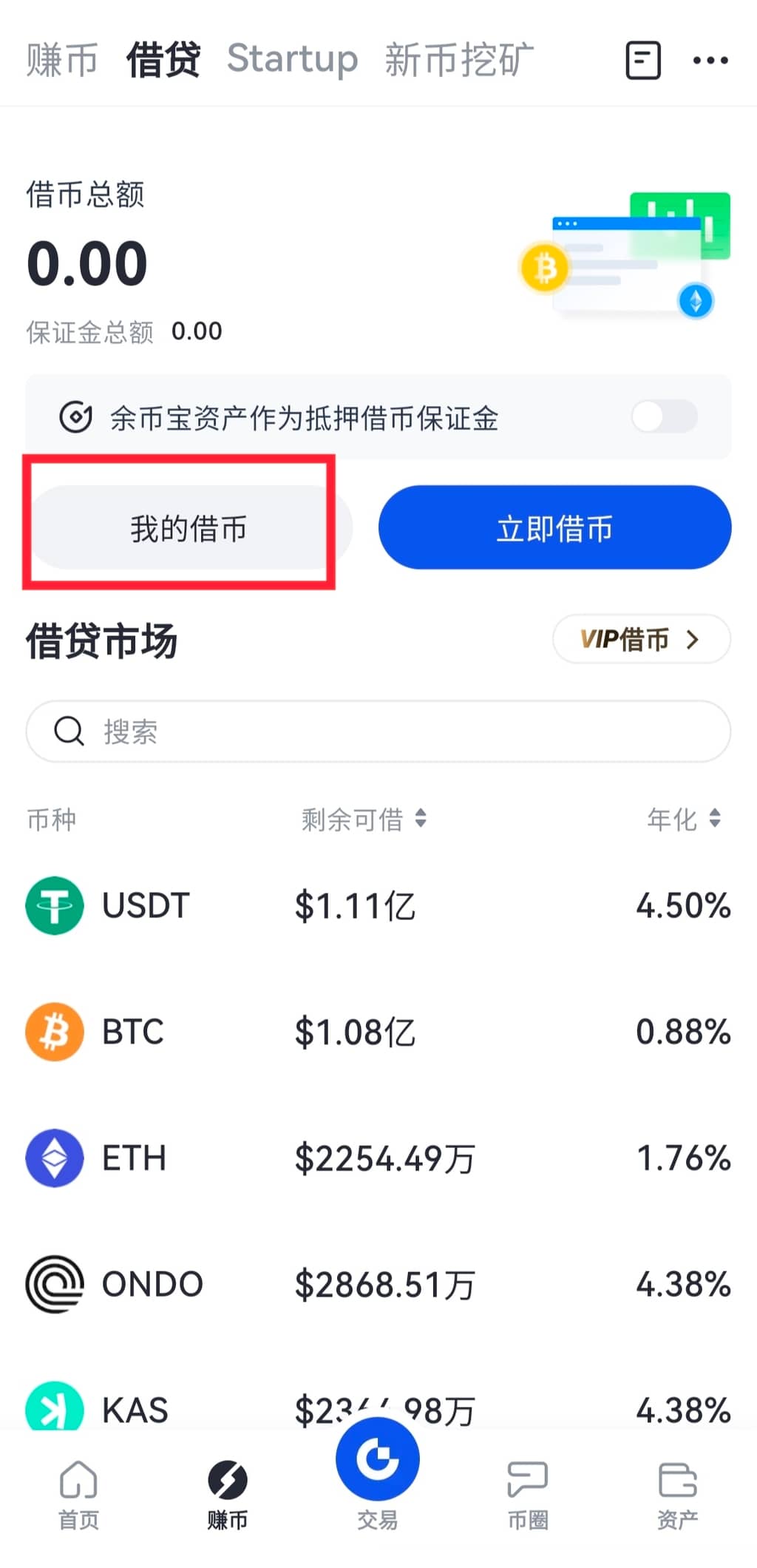757x1568 pixels.
Task: Switch to the 新币挖矿 tab
Action: coord(458,60)
